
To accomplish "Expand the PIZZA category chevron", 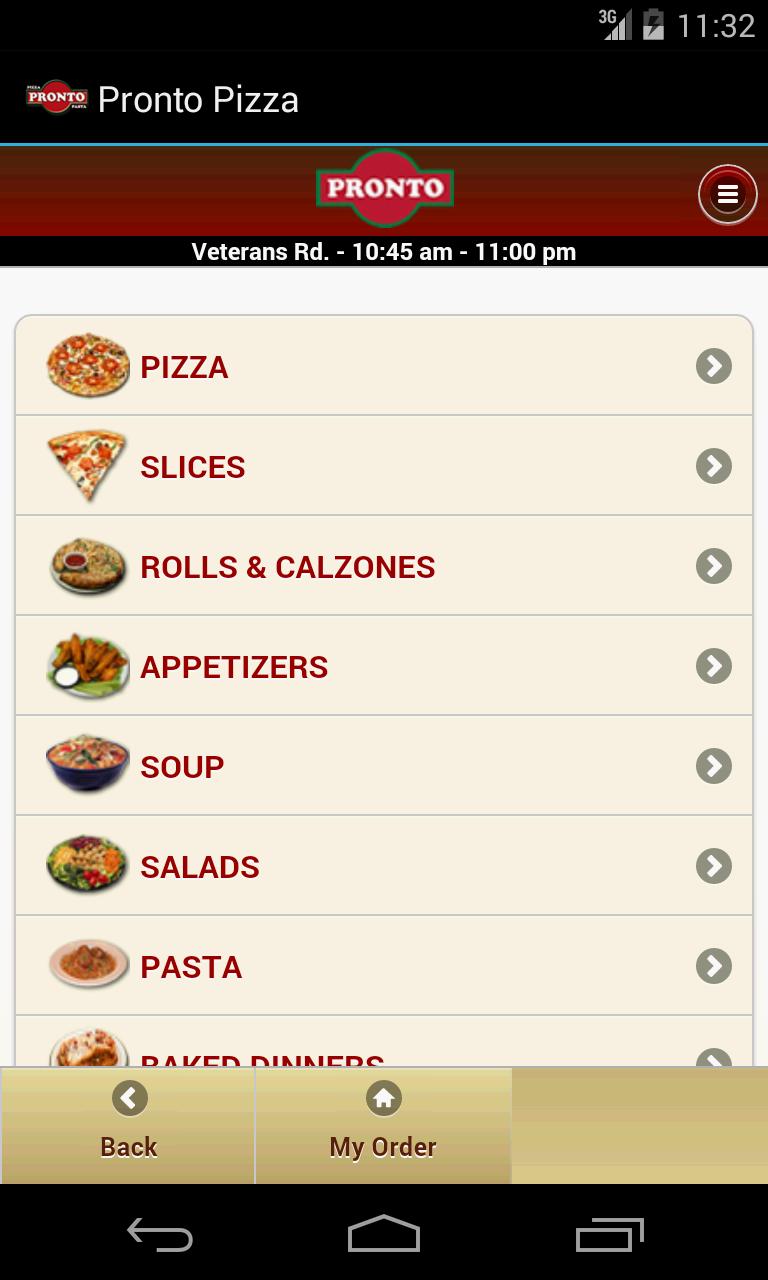I will 712,366.
